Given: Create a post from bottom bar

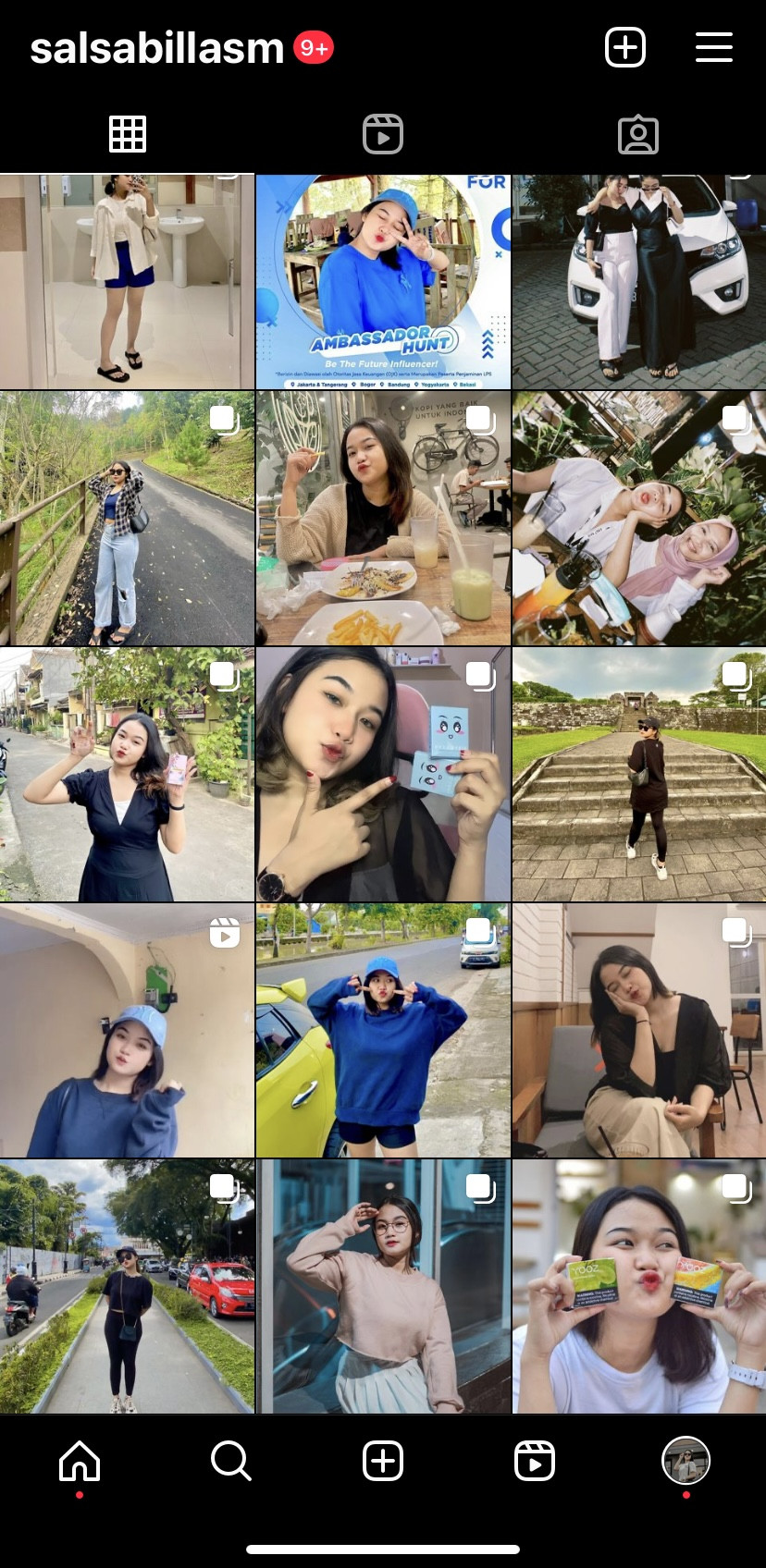Looking at the screenshot, I should [383, 1462].
